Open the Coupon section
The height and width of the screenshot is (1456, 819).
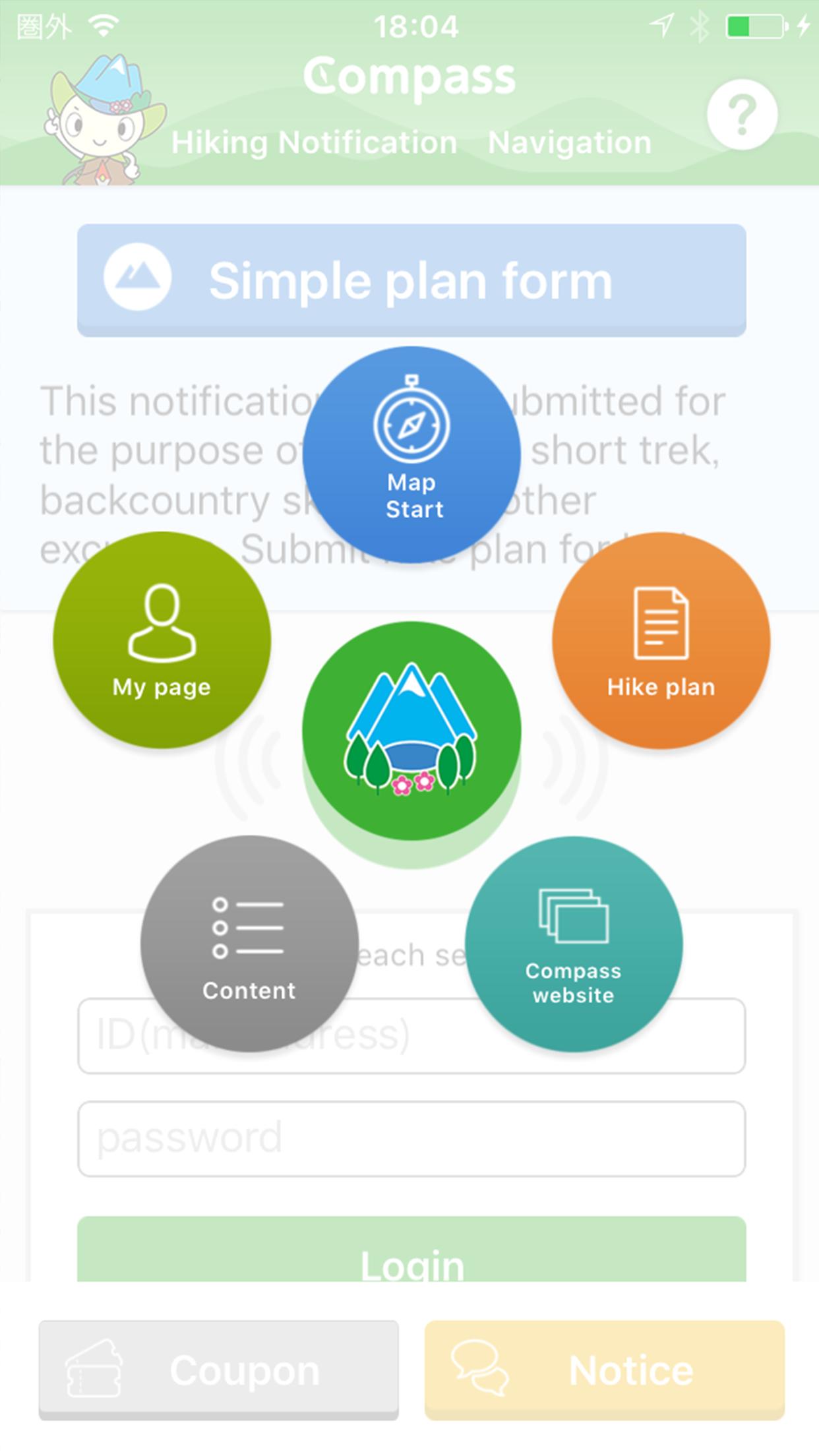pyautogui.click(x=218, y=1370)
